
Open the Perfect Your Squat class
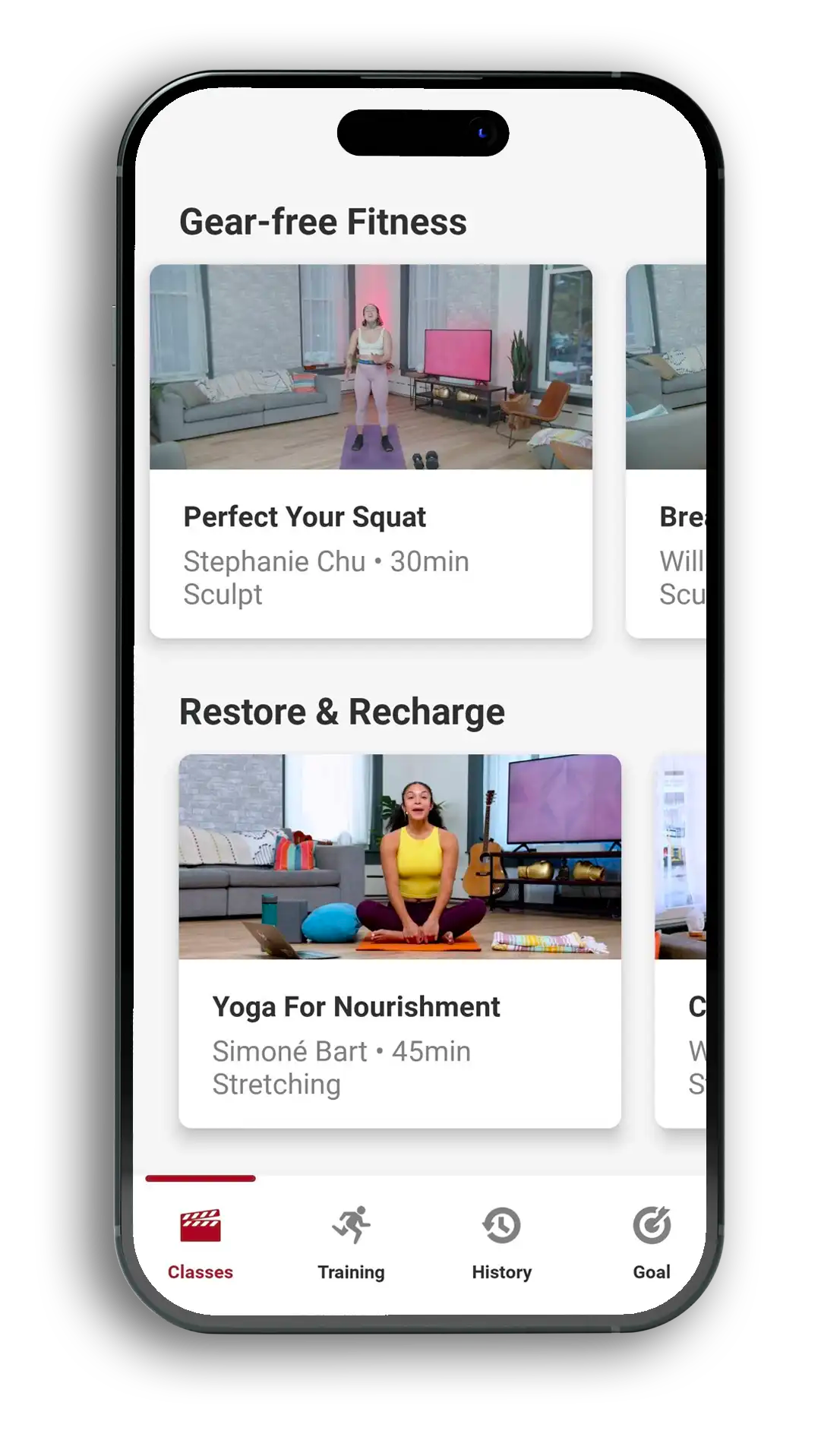point(371,451)
